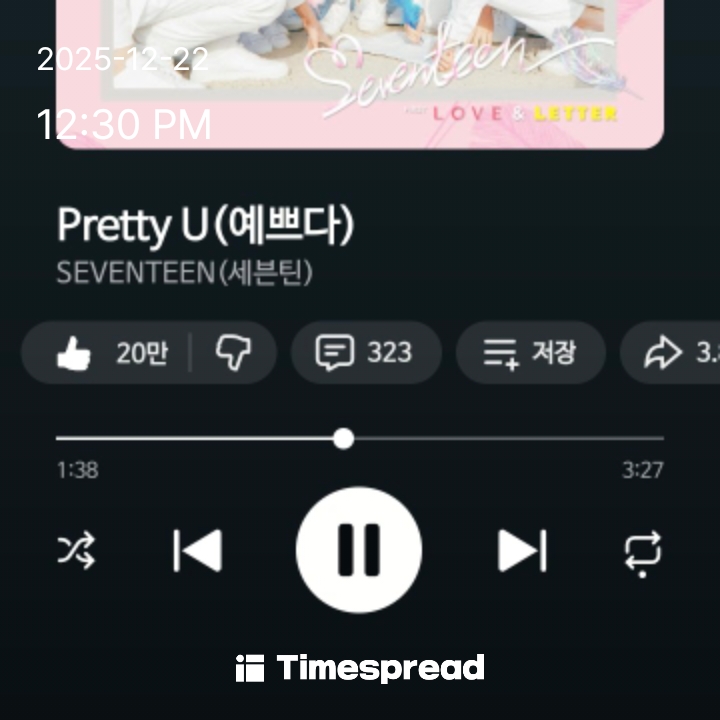The height and width of the screenshot is (720, 720).
Task: Toggle repeat mode
Action: (x=642, y=551)
